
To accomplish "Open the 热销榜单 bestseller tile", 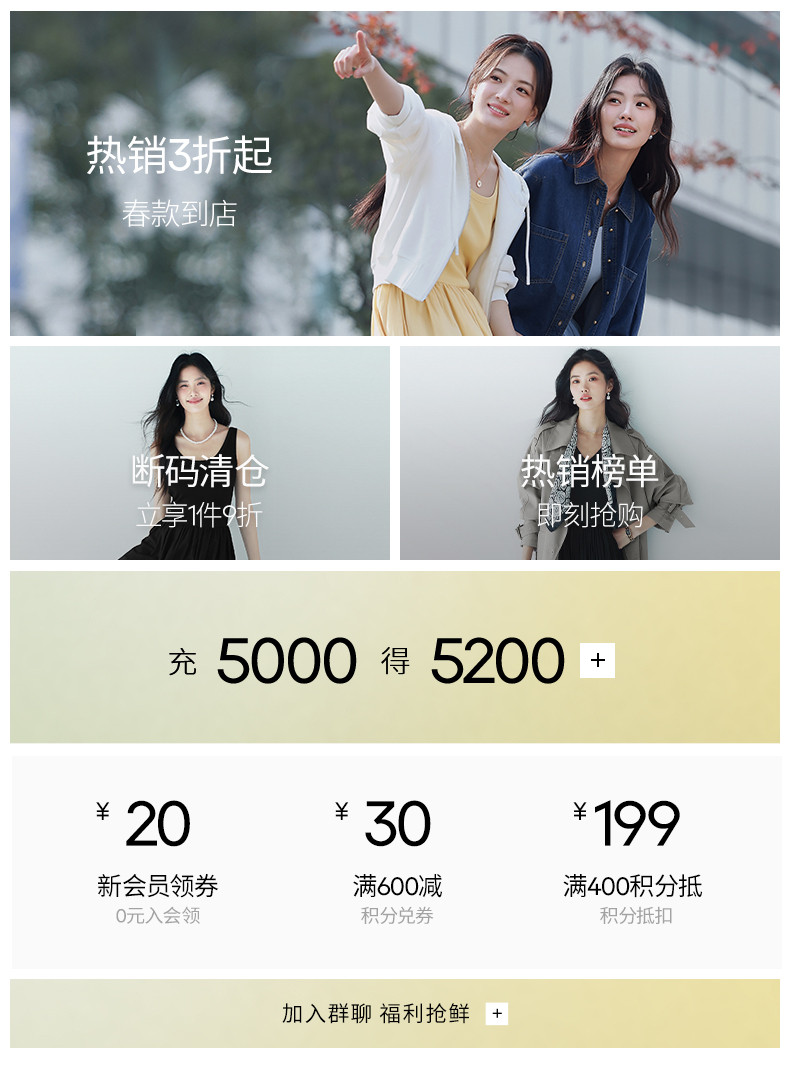I will (x=590, y=453).
